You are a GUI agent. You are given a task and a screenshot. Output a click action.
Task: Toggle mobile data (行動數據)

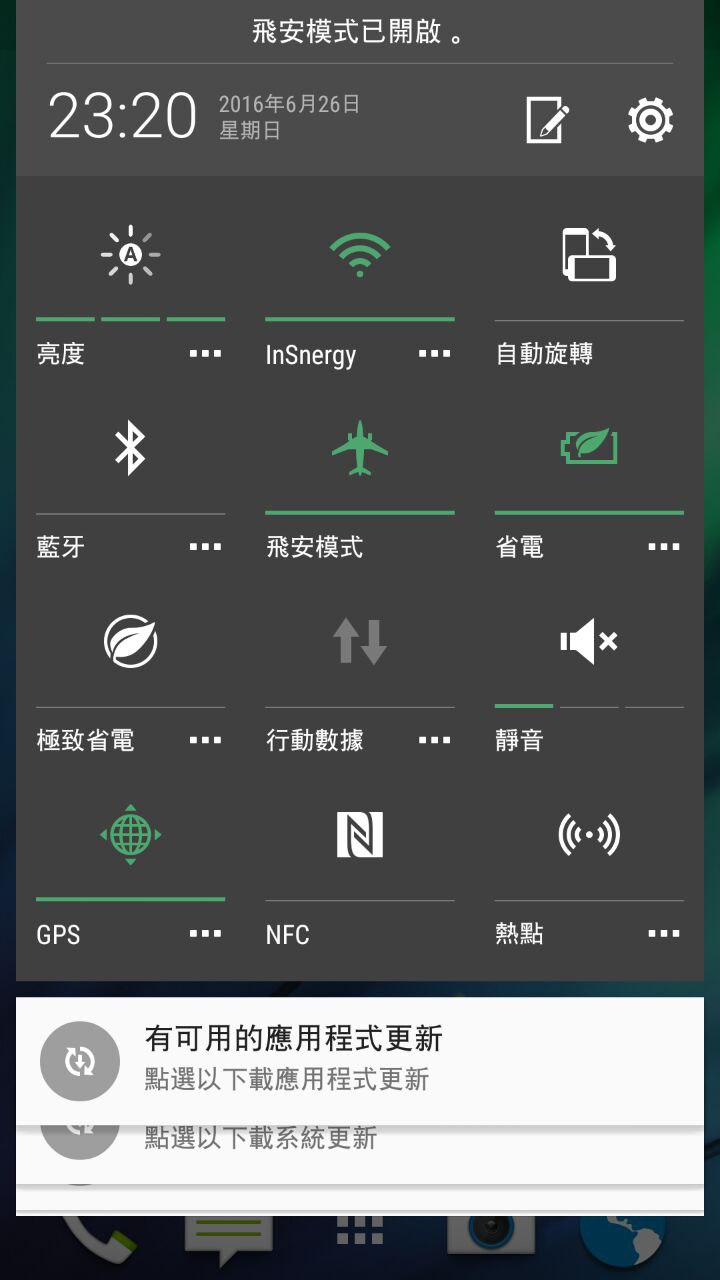point(359,641)
